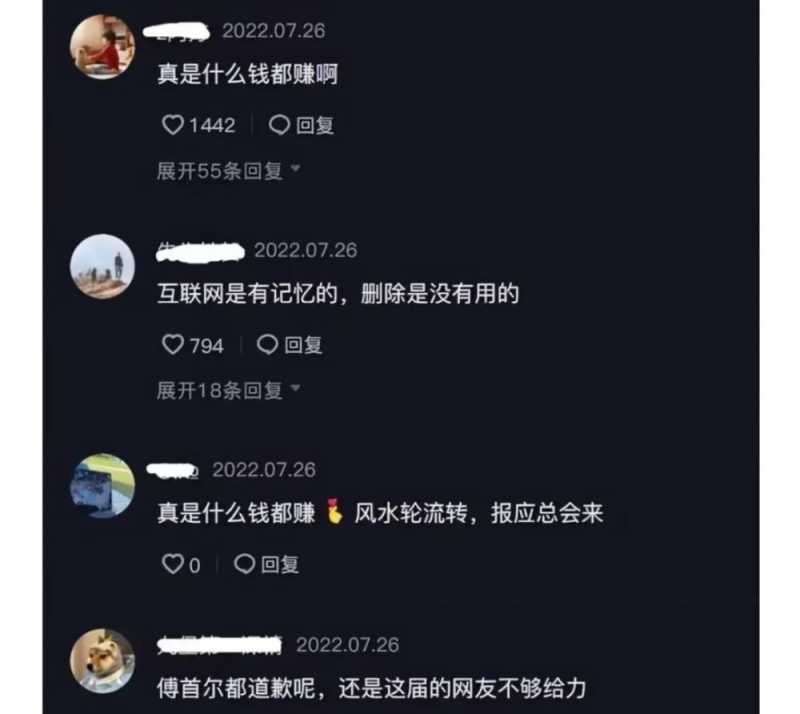800x714 pixels.
Task: Open avatar beside the "真是什么钱都赚啊" comment
Action: (102, 46)
